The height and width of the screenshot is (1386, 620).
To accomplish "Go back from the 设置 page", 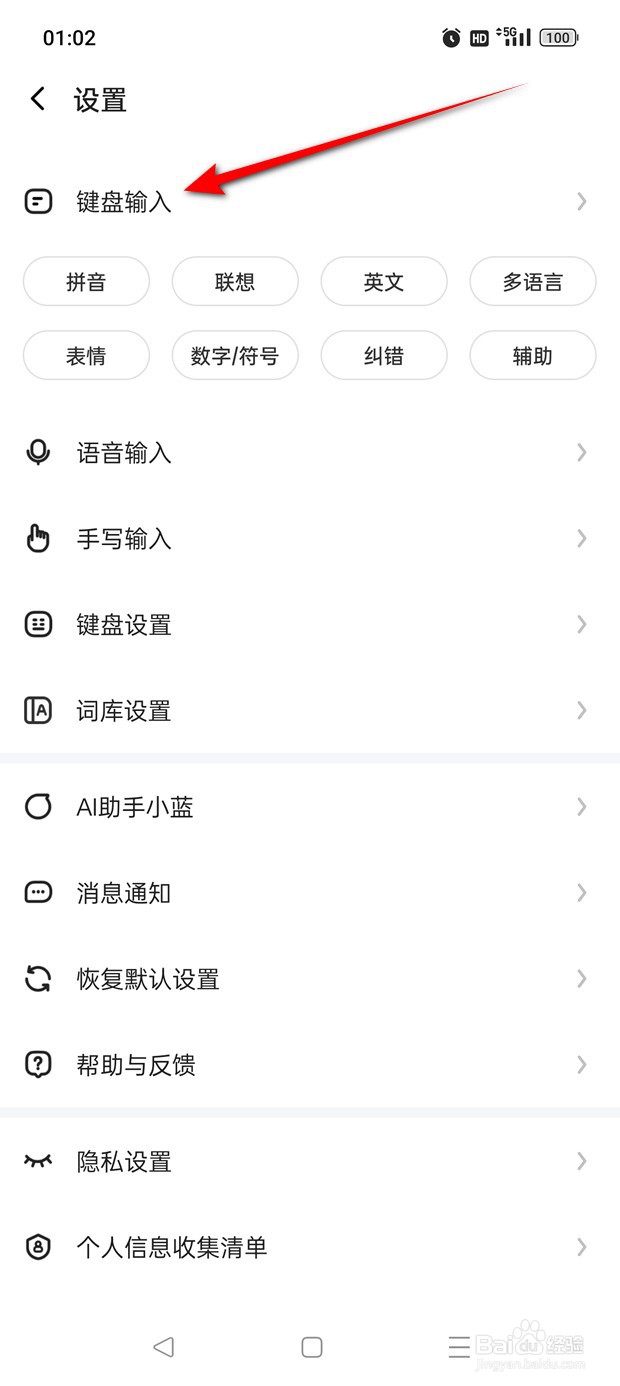I will point(38,99).
